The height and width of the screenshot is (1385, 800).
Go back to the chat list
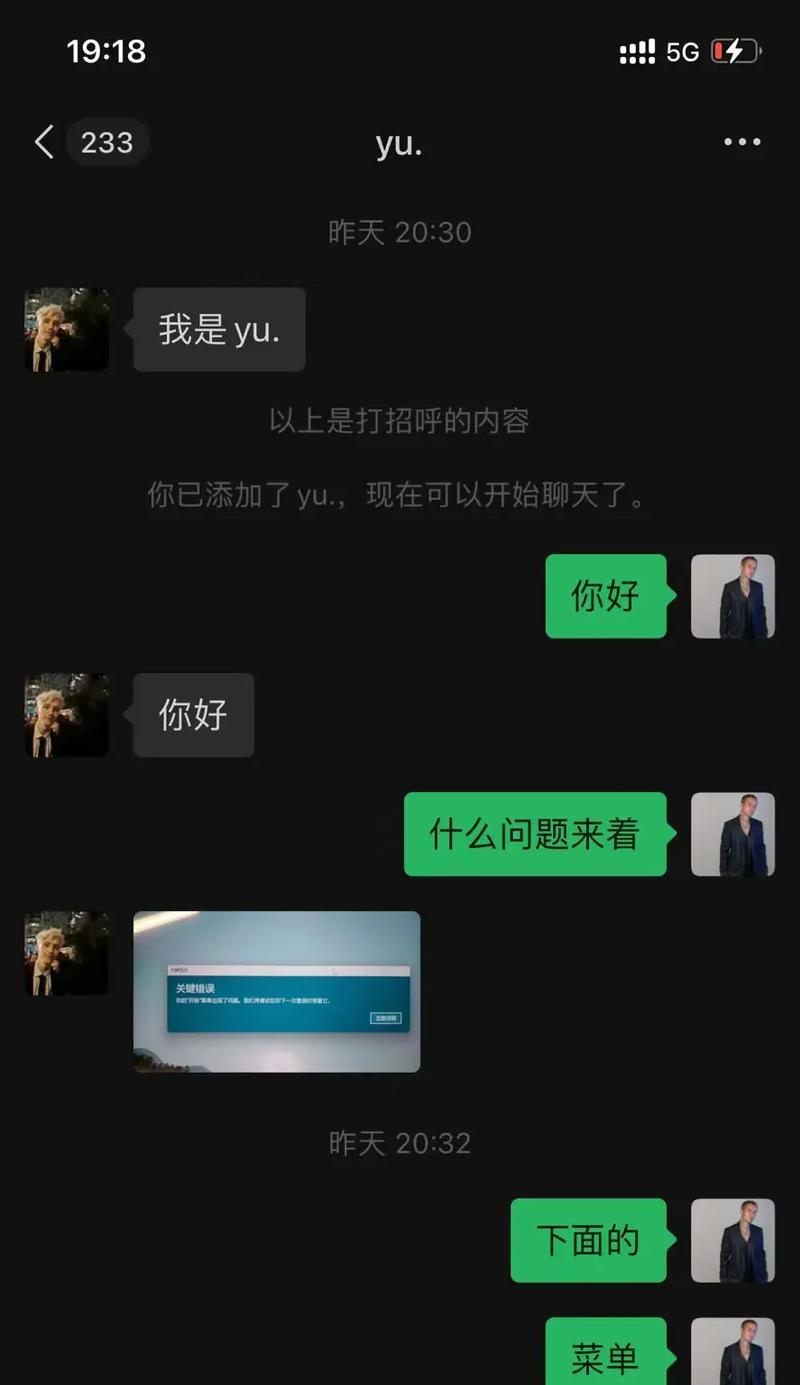pyautogui.click(x=44, y=142)
